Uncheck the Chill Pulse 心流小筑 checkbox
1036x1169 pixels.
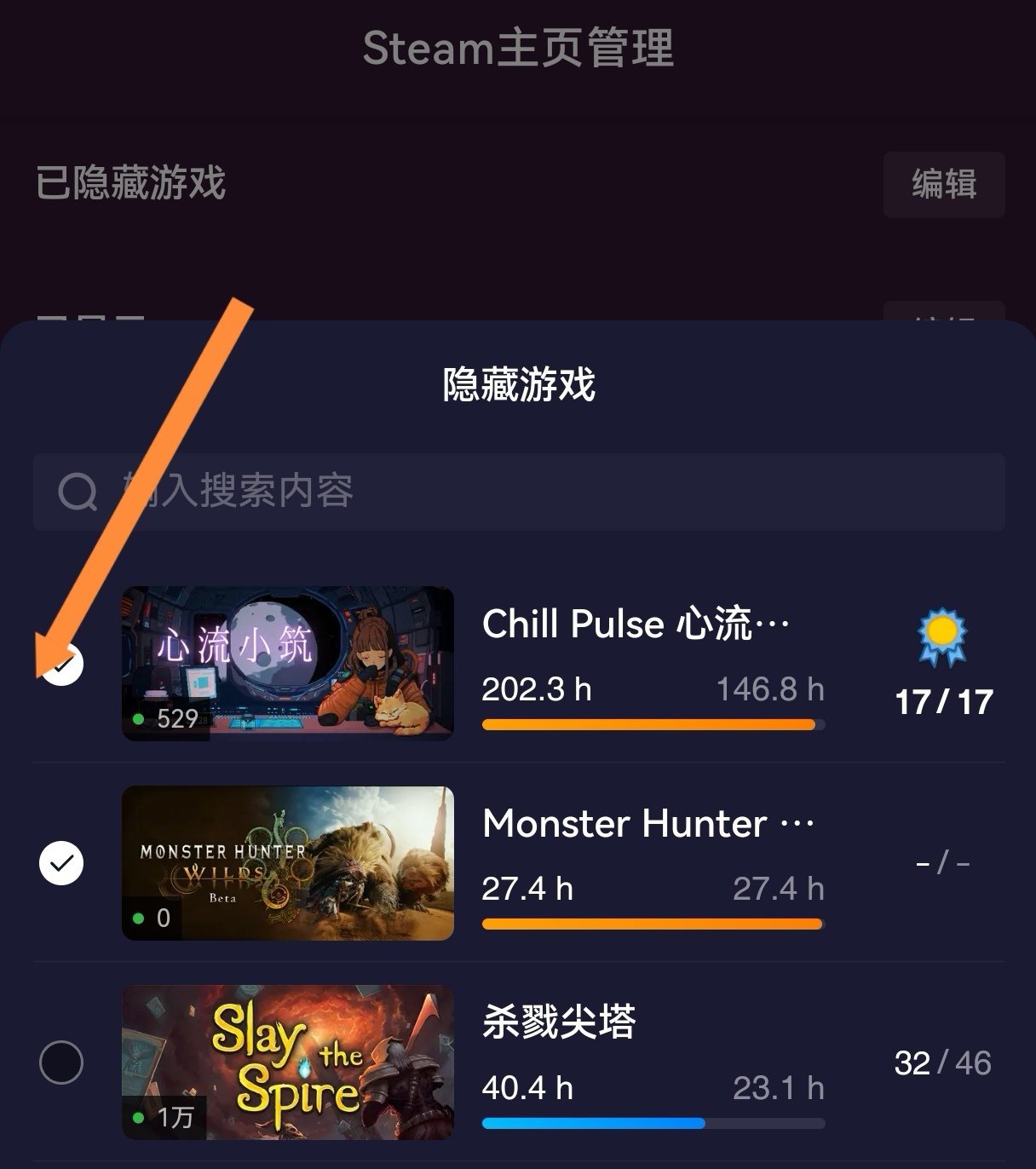pyautogui.click(x=62, y=664)
